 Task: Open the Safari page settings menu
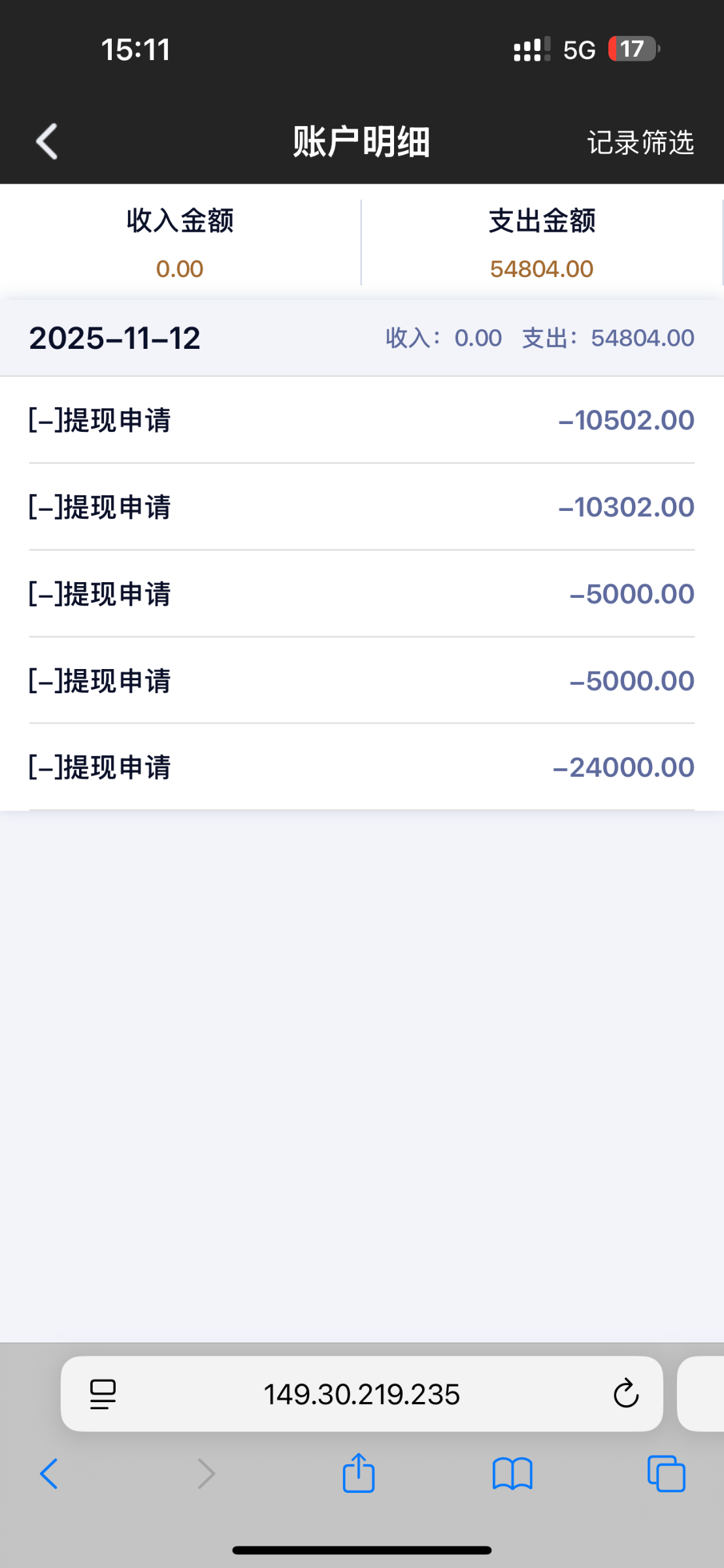103,1394
